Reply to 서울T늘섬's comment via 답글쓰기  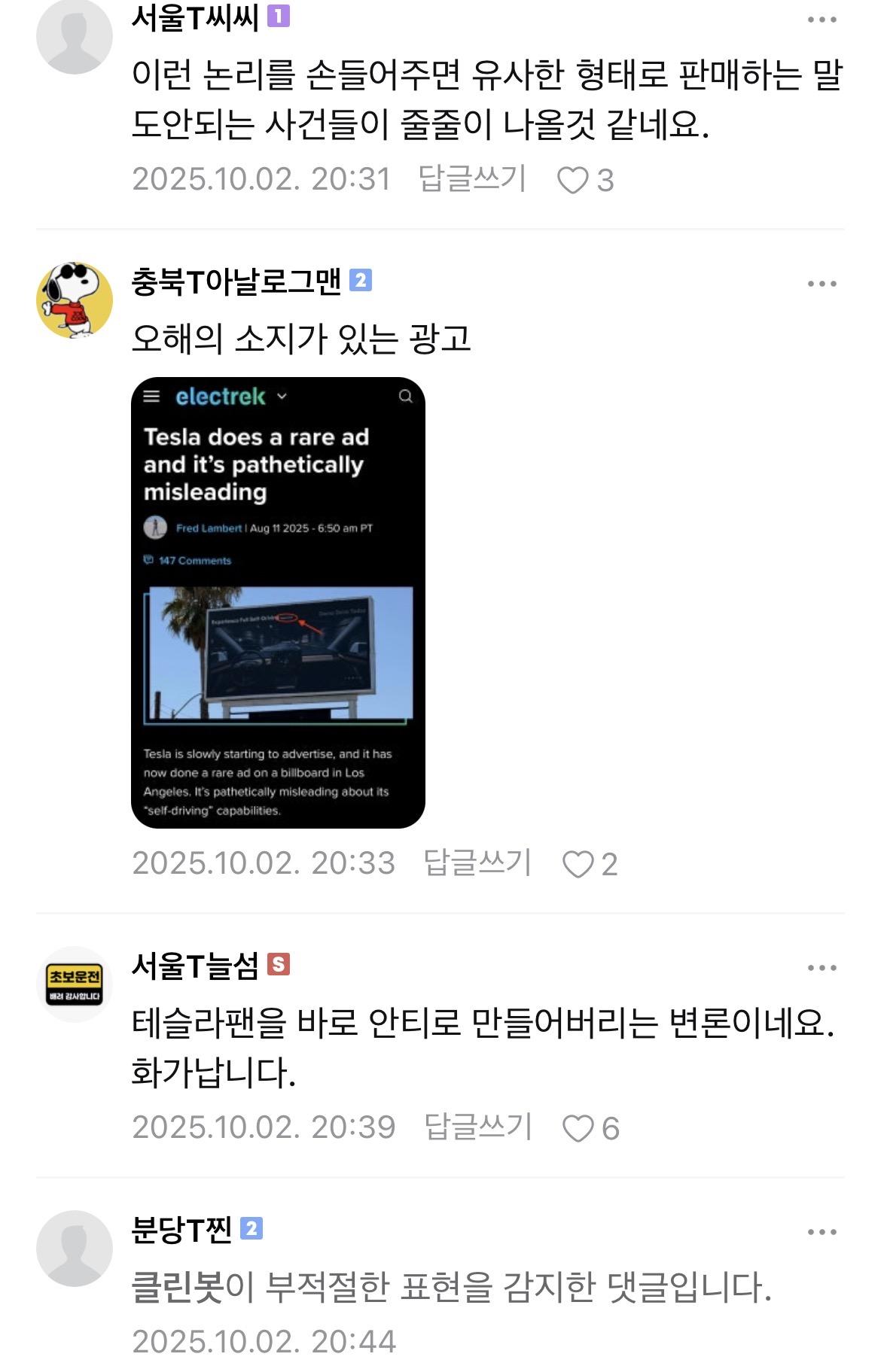(478, 1127)
